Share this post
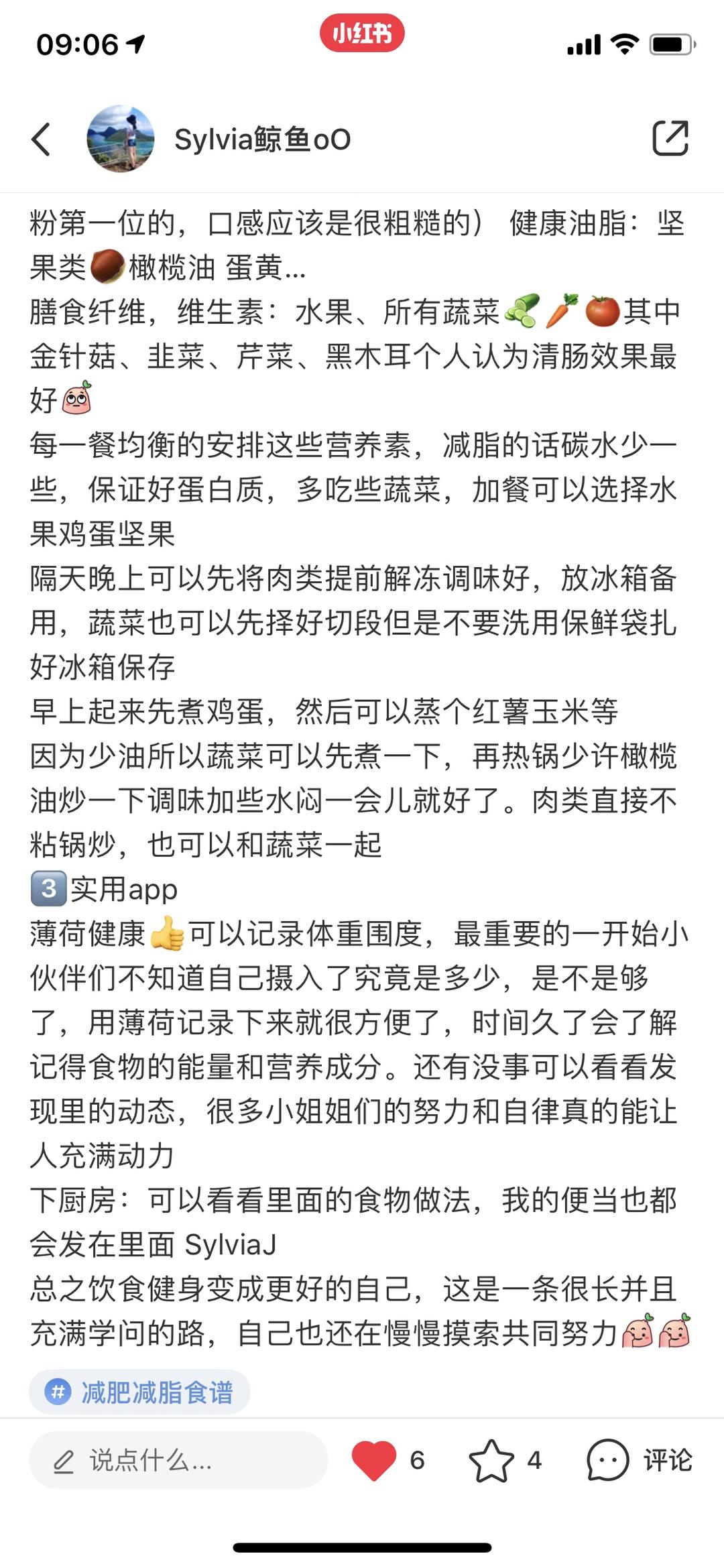The height and width of the screenshot is (1568, 724). click(x=670, y=139)
